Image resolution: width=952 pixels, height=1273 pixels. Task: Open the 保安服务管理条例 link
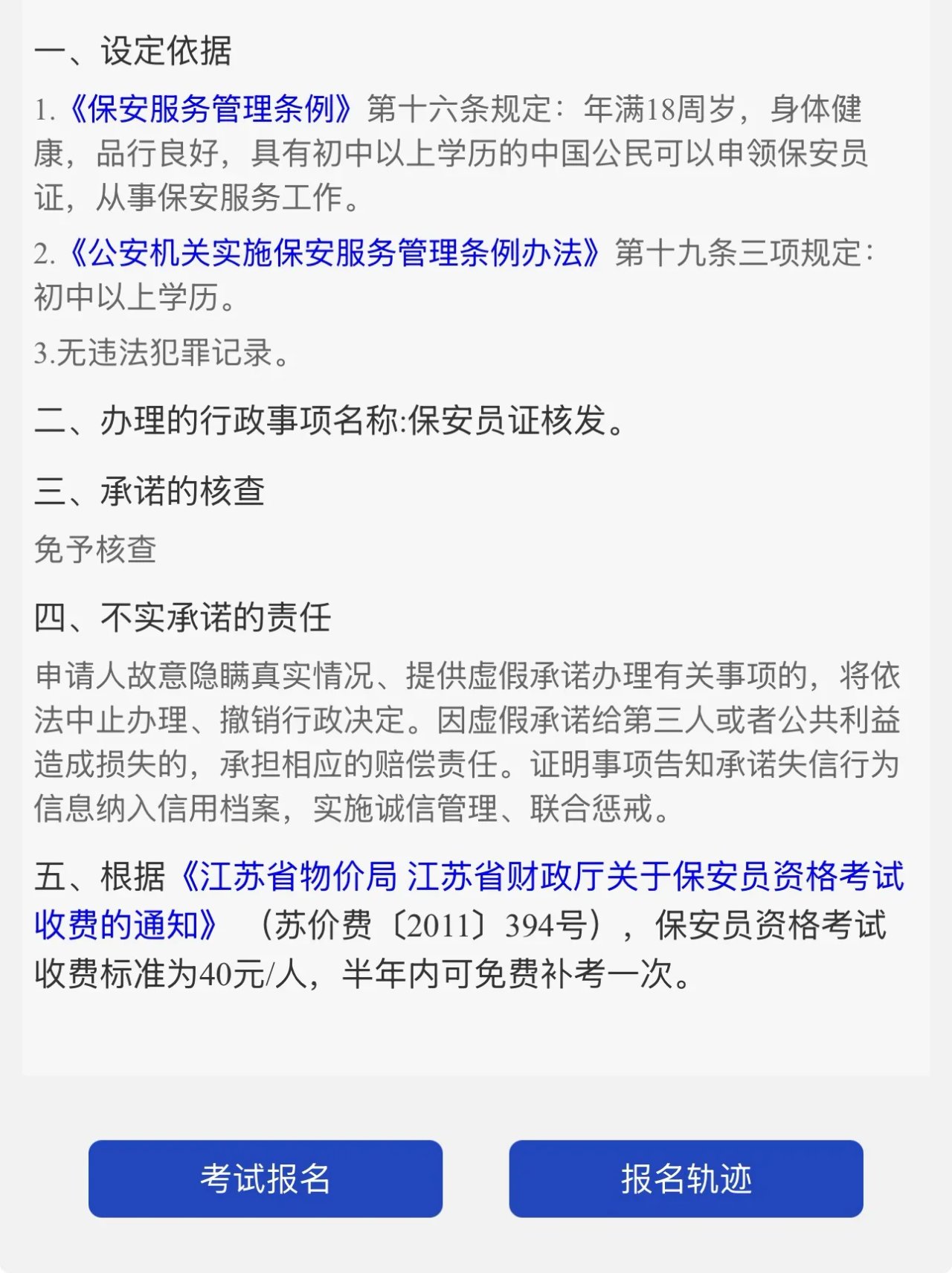[210, 109]
